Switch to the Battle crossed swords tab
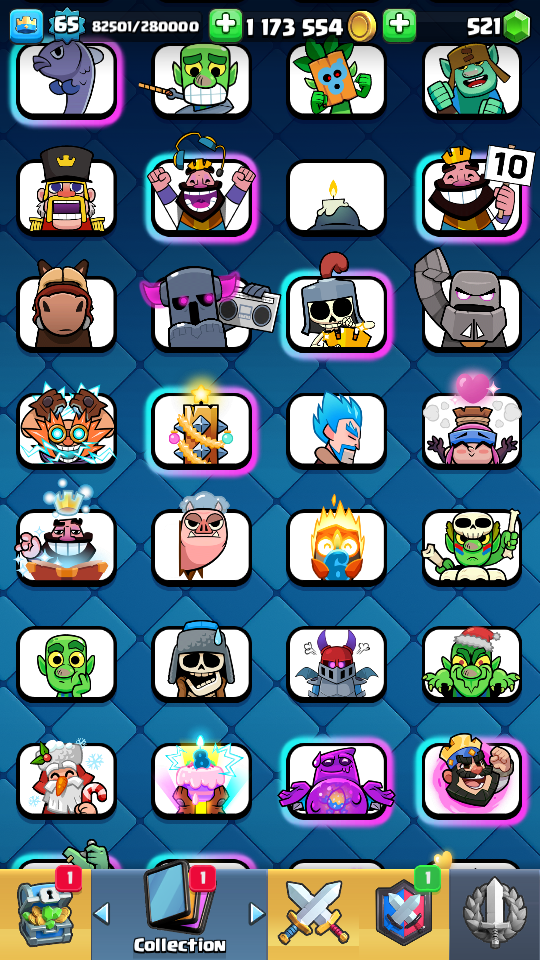The height and width of the screenshot is (960, 540). click(x=313, y=915)
